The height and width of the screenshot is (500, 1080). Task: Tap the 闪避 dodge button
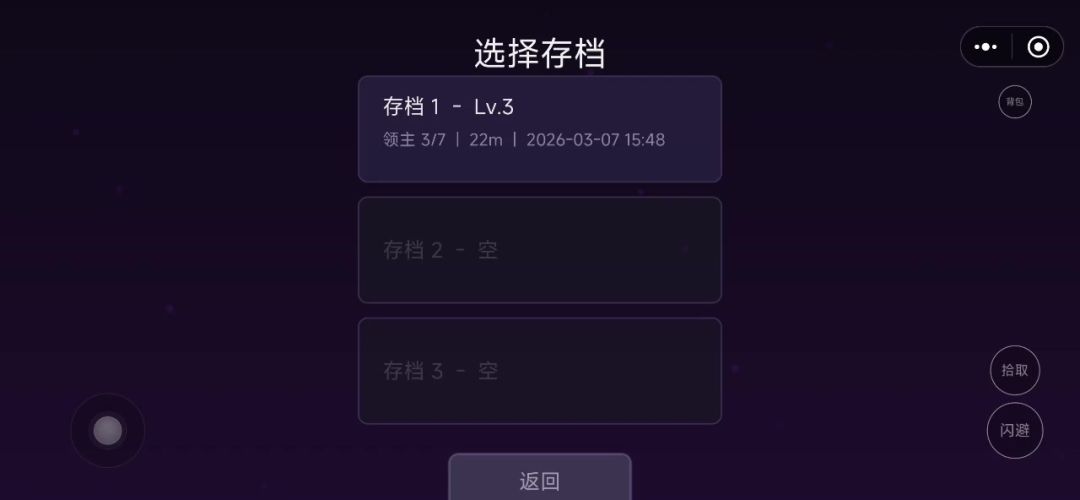click(x=1015, y=431)
